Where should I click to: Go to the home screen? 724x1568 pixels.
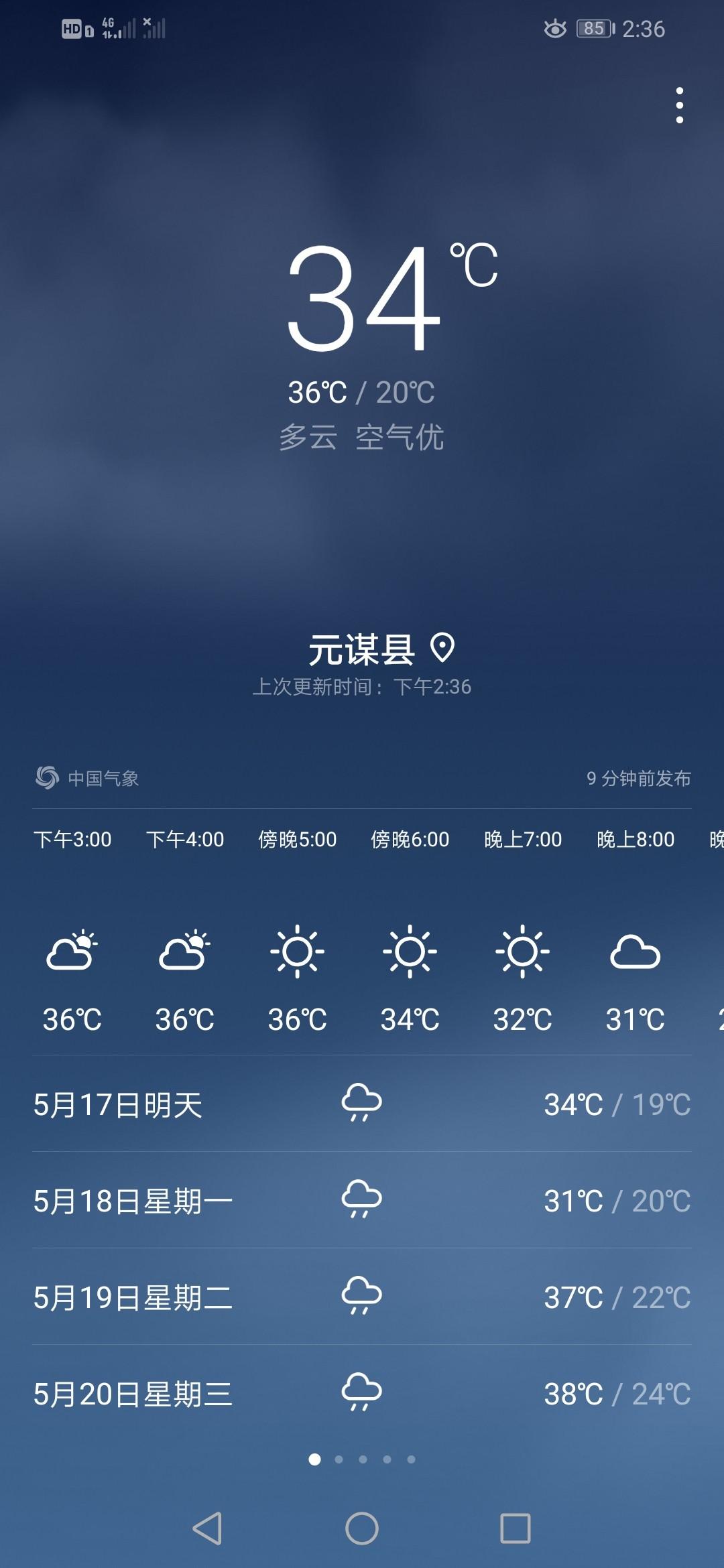click(362, 1528)
